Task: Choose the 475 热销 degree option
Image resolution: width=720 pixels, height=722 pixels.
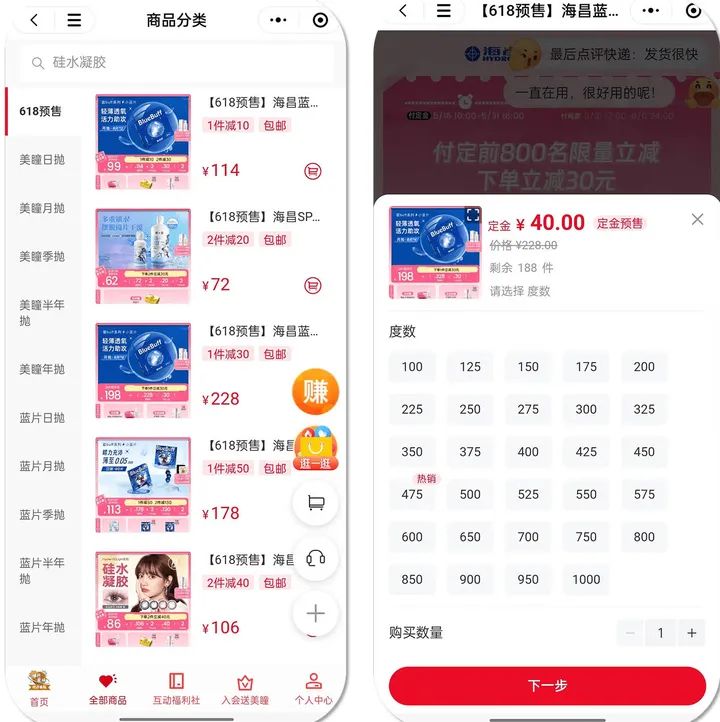Action: (412, 494)
